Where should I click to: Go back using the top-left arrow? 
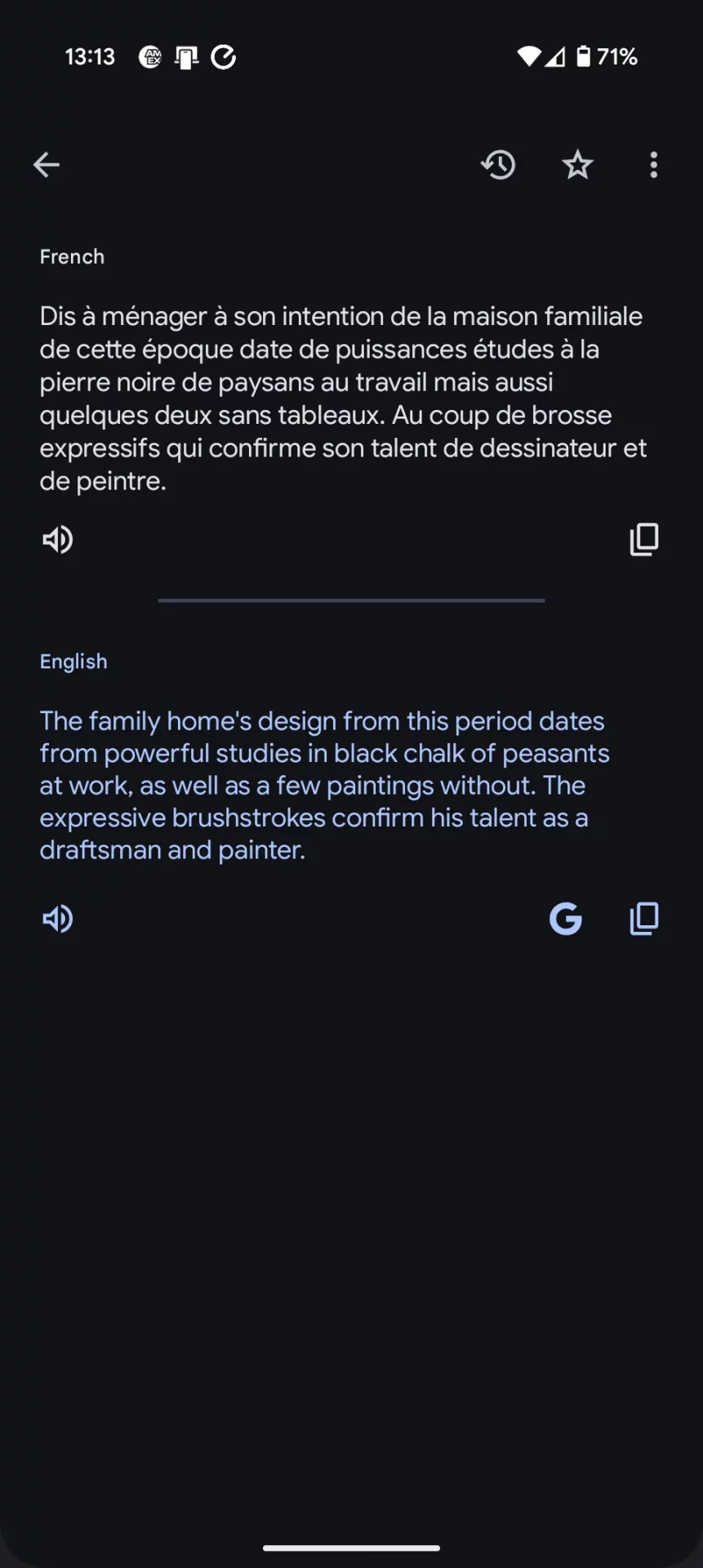click(47, 165)
